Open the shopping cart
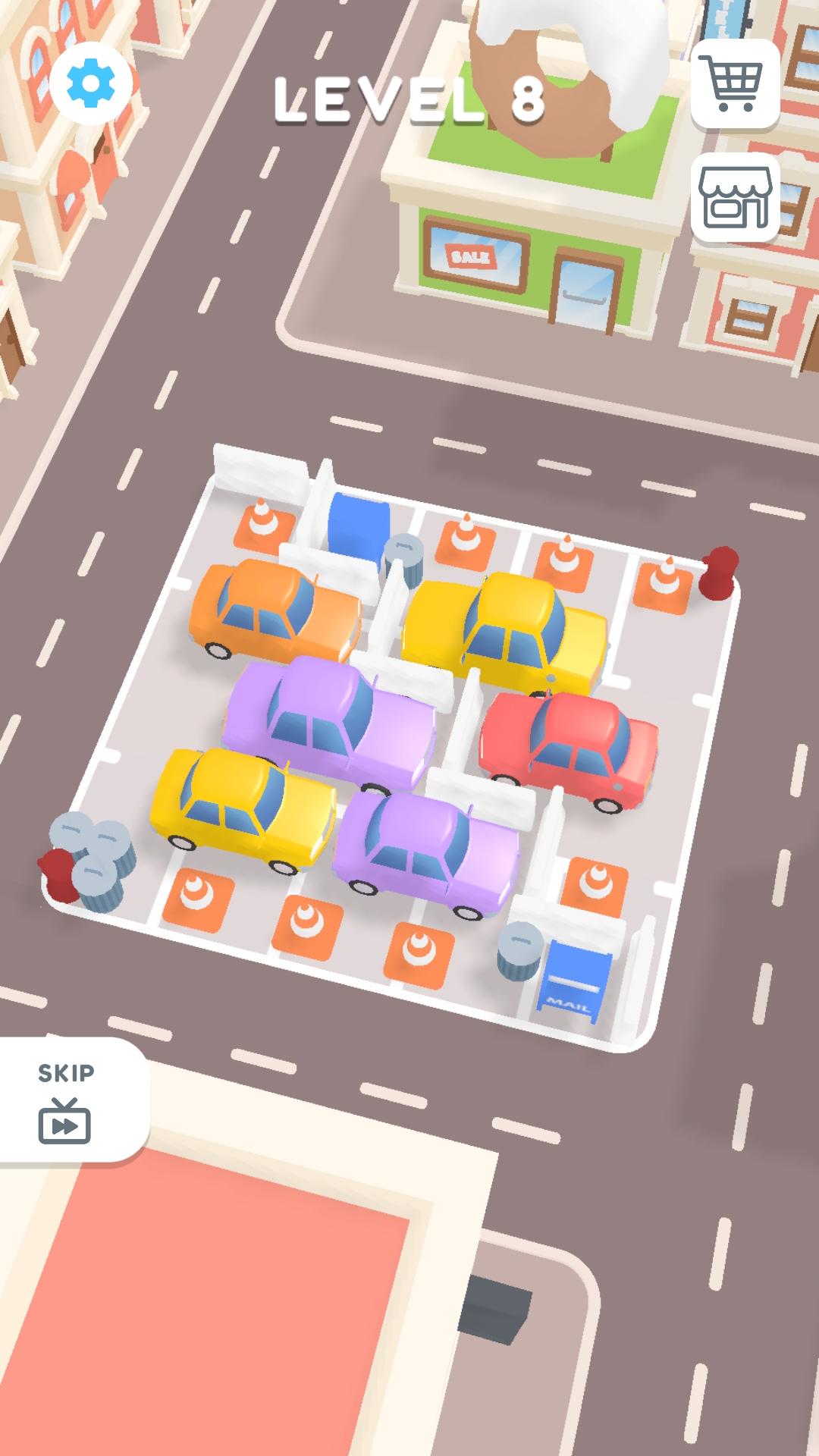The image size is (819, 1456). tap(734, 83)
